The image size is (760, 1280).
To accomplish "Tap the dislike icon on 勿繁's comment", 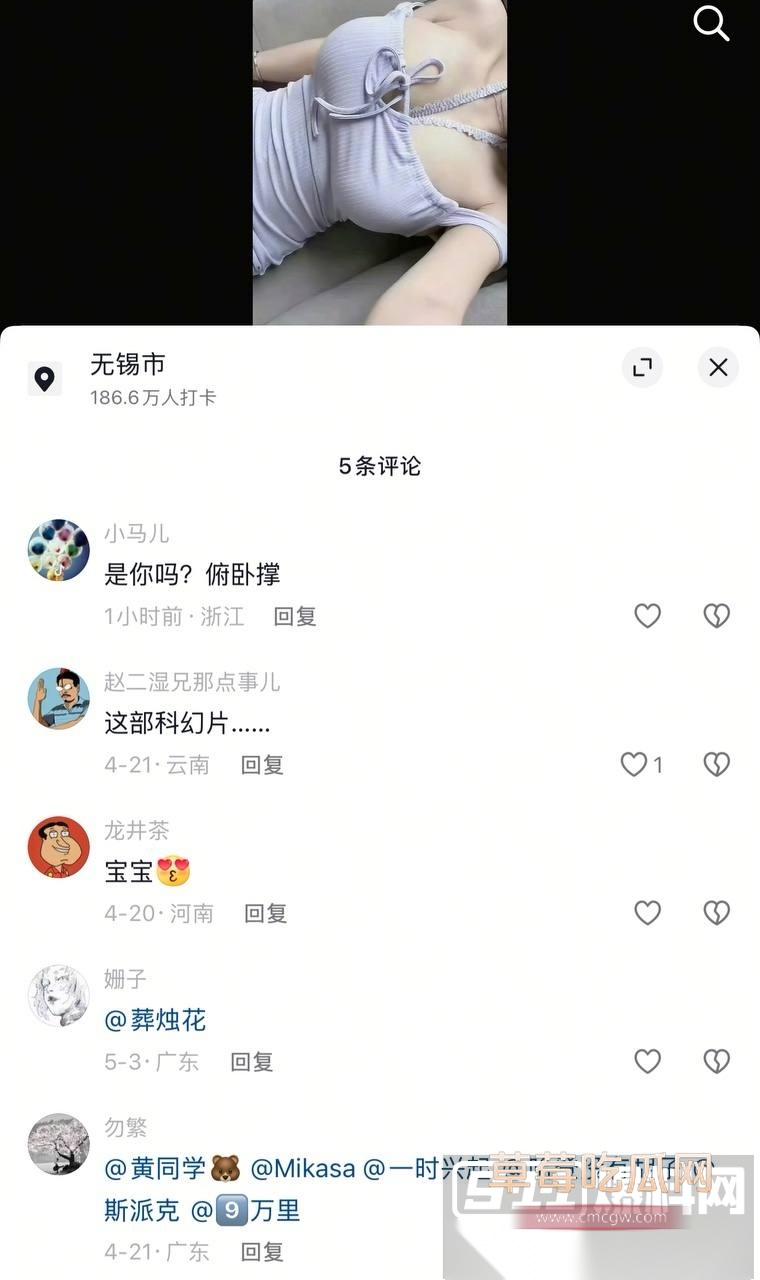I will 716,1252.
